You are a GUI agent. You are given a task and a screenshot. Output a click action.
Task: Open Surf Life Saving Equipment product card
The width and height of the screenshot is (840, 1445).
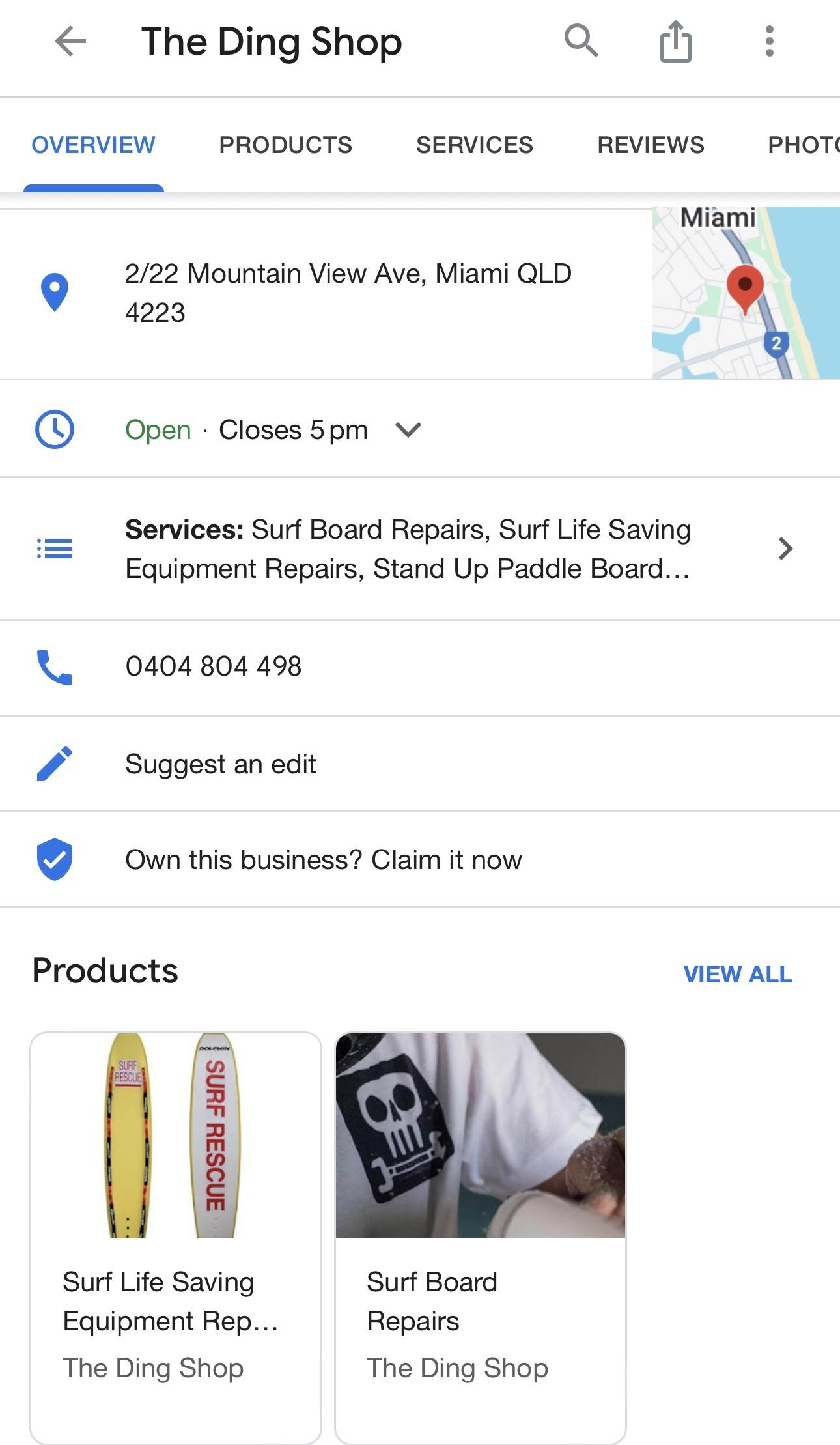176,1237
